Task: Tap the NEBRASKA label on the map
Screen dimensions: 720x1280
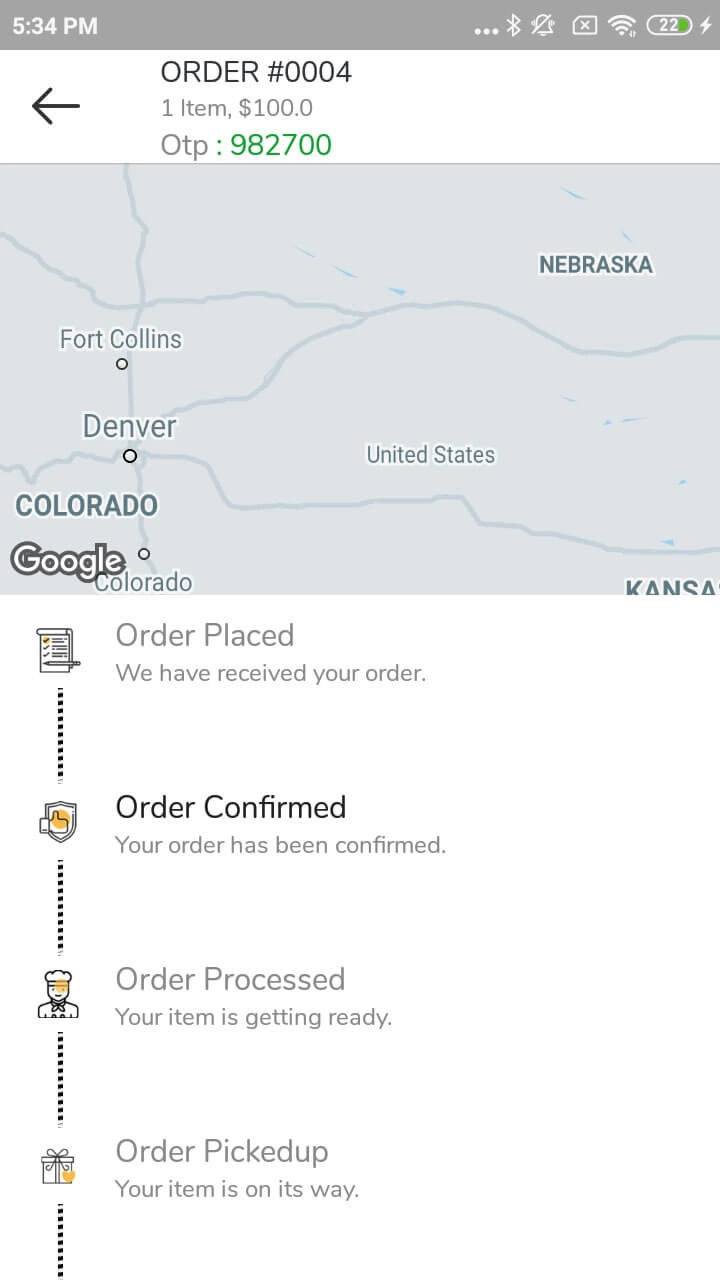Action: pyautogui.click(x=595, y=264)
